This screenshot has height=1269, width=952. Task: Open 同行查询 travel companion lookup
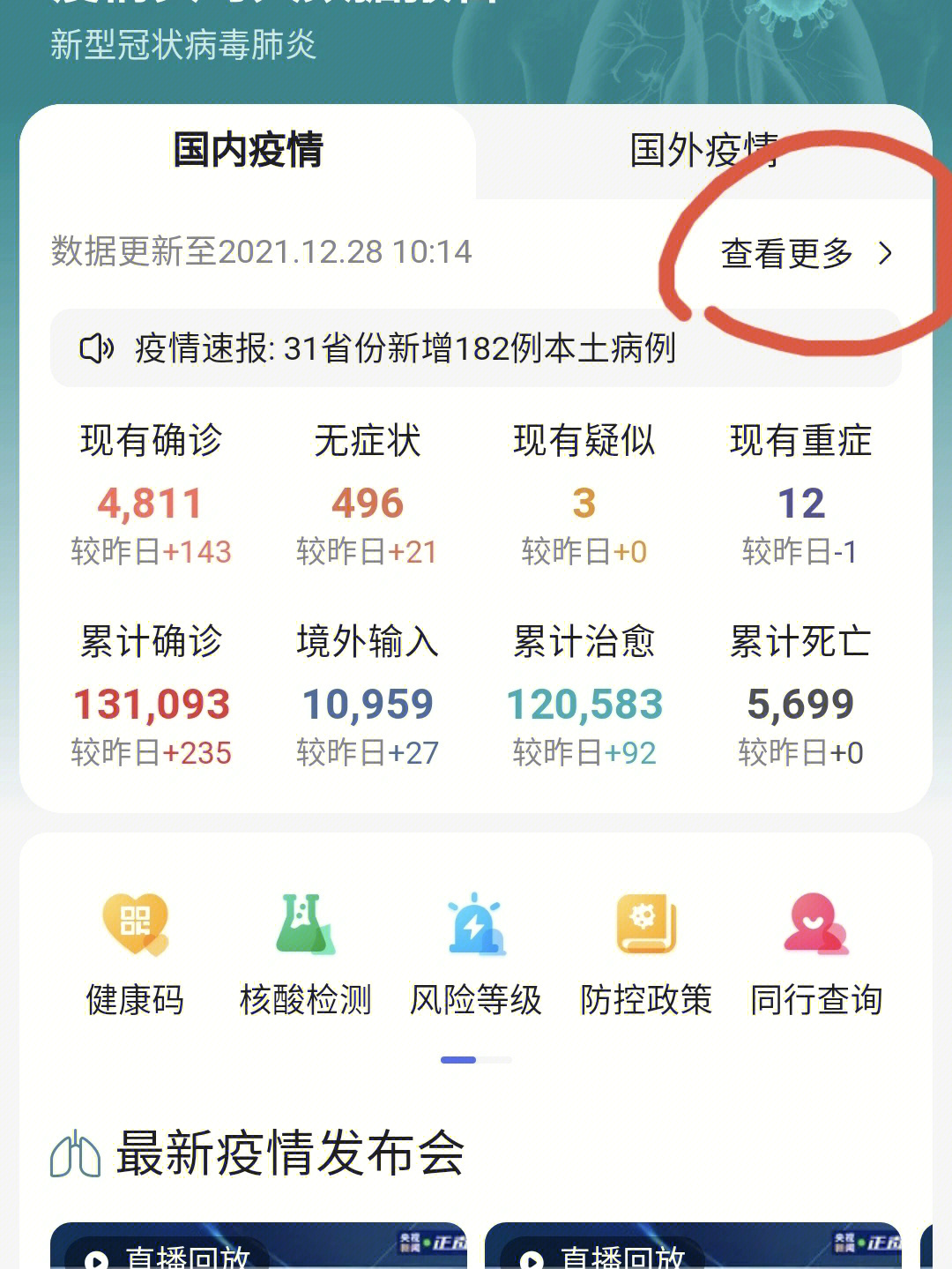pos(815,953)
